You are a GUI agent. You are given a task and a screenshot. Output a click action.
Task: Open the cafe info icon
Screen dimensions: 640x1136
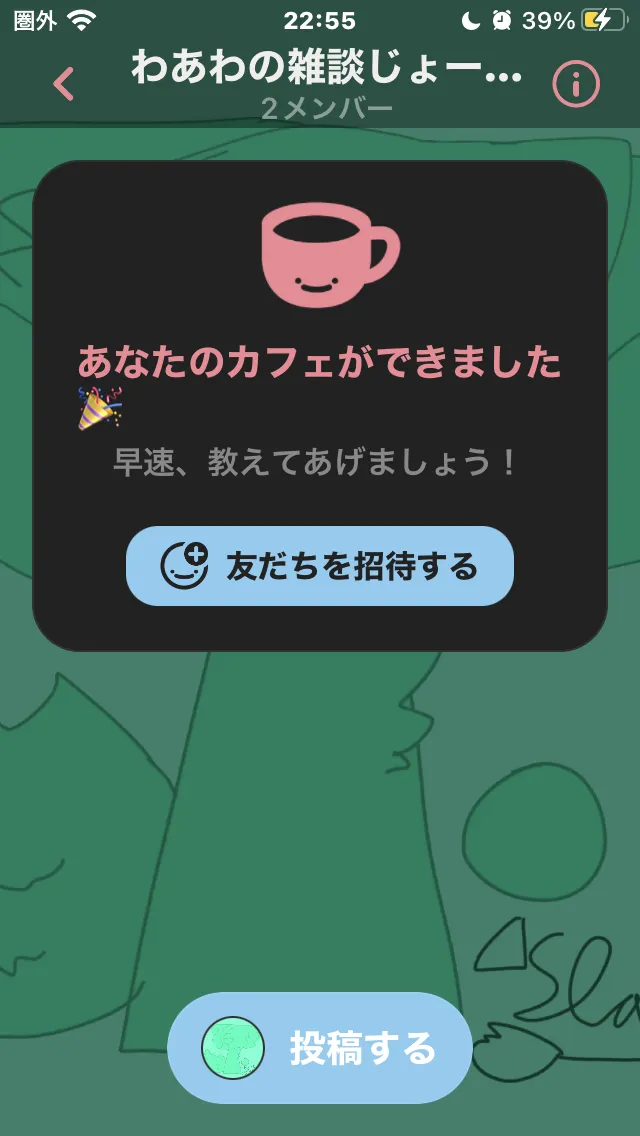pos(576,85)
